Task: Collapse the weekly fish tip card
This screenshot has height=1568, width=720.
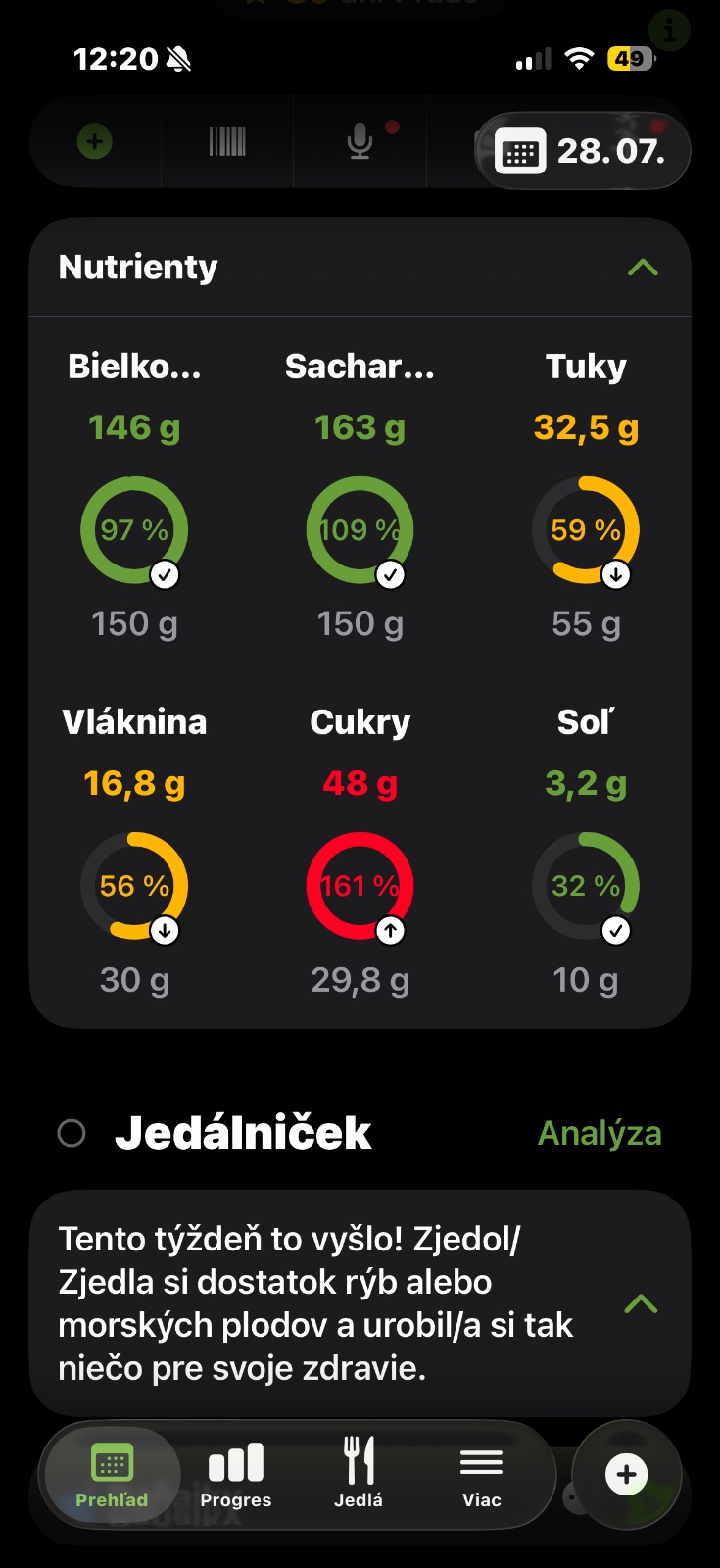Action: [641, 1303]
